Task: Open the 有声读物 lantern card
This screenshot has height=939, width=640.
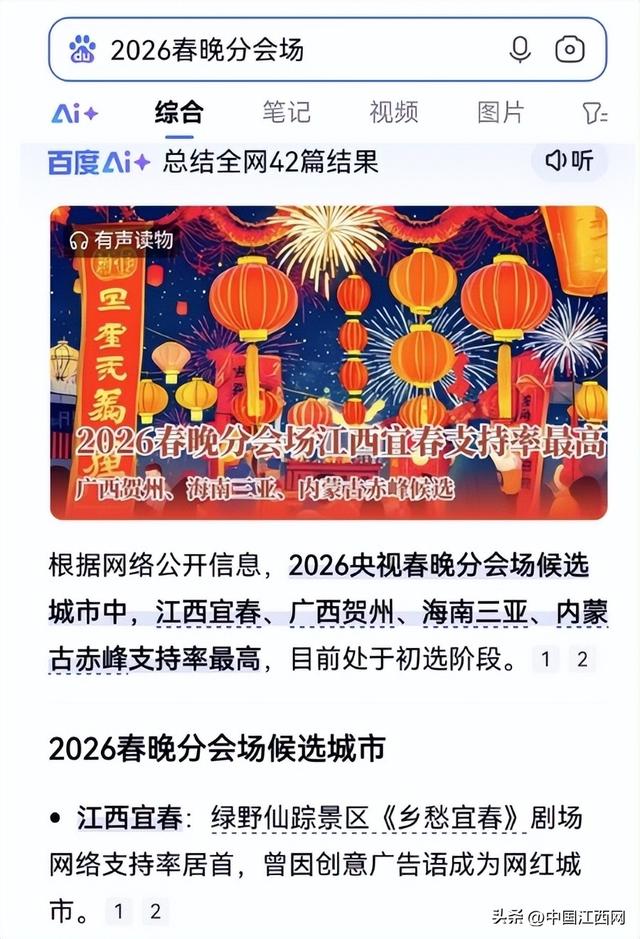Action: click(x=329, y=362)
